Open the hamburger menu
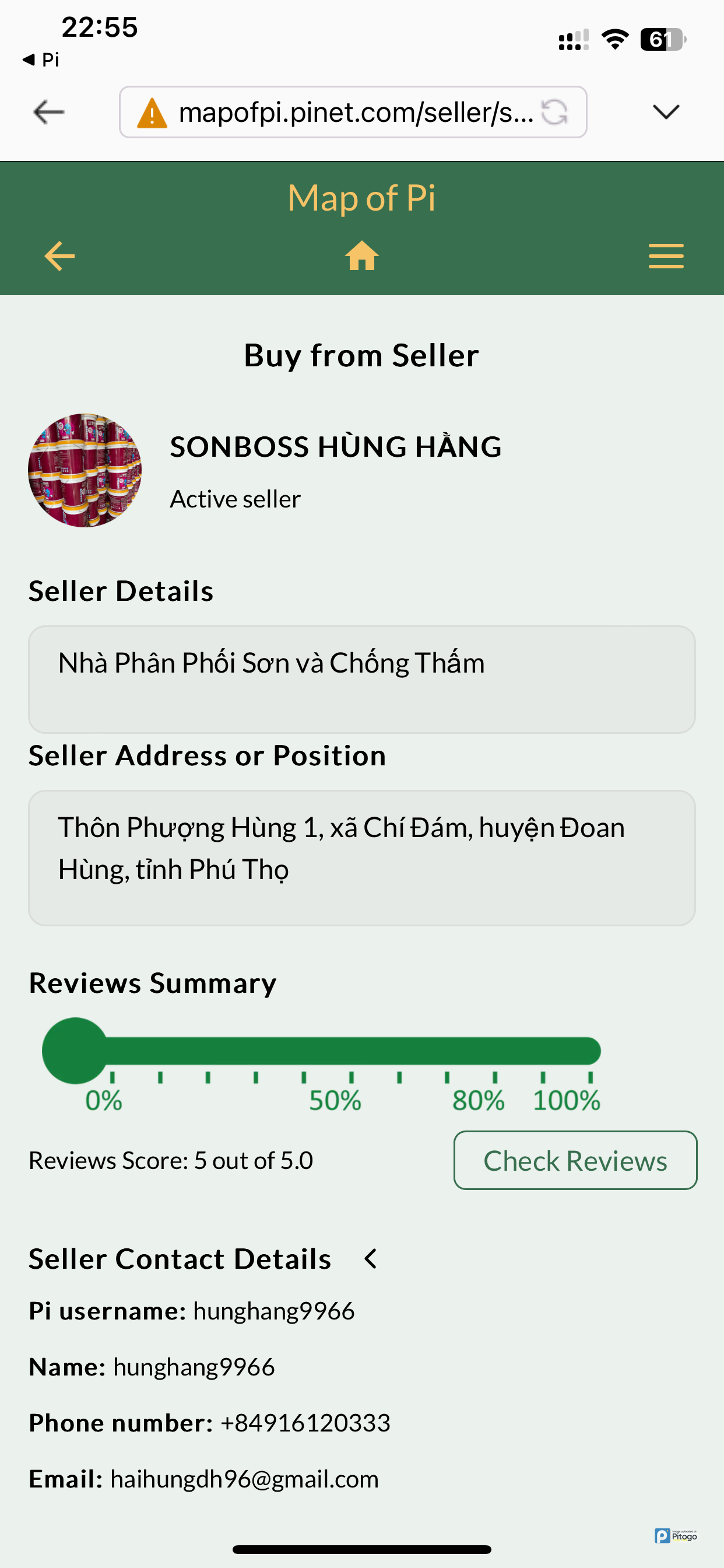Screen dimensions: 724x1568 tap(666, 256)
